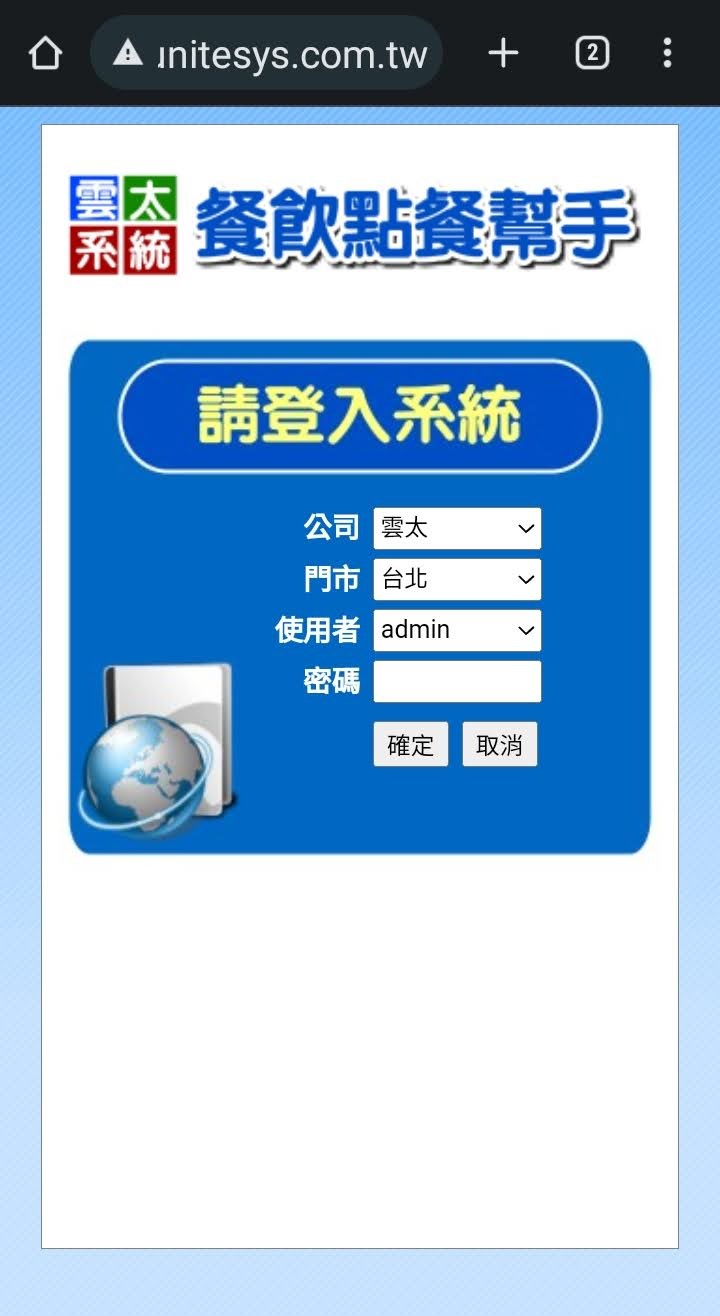Click the 雲太系統 logo icon
This screenshot has height=1316, width=720.
124,222
